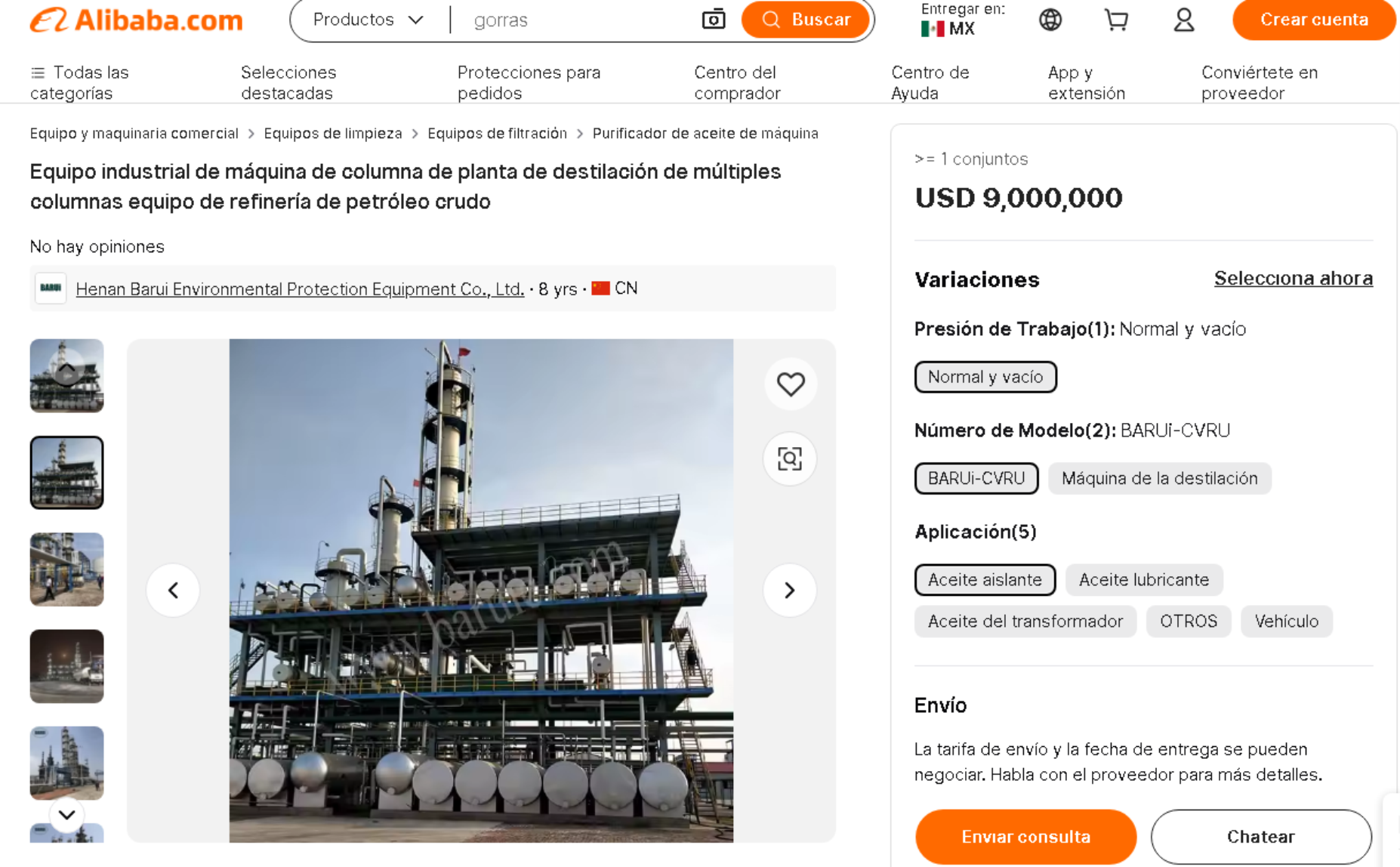This screenshot has height=867, width=1400.
Task: Tap the search field with gorras
Action: pyautogui.click(x=574, y=20)
